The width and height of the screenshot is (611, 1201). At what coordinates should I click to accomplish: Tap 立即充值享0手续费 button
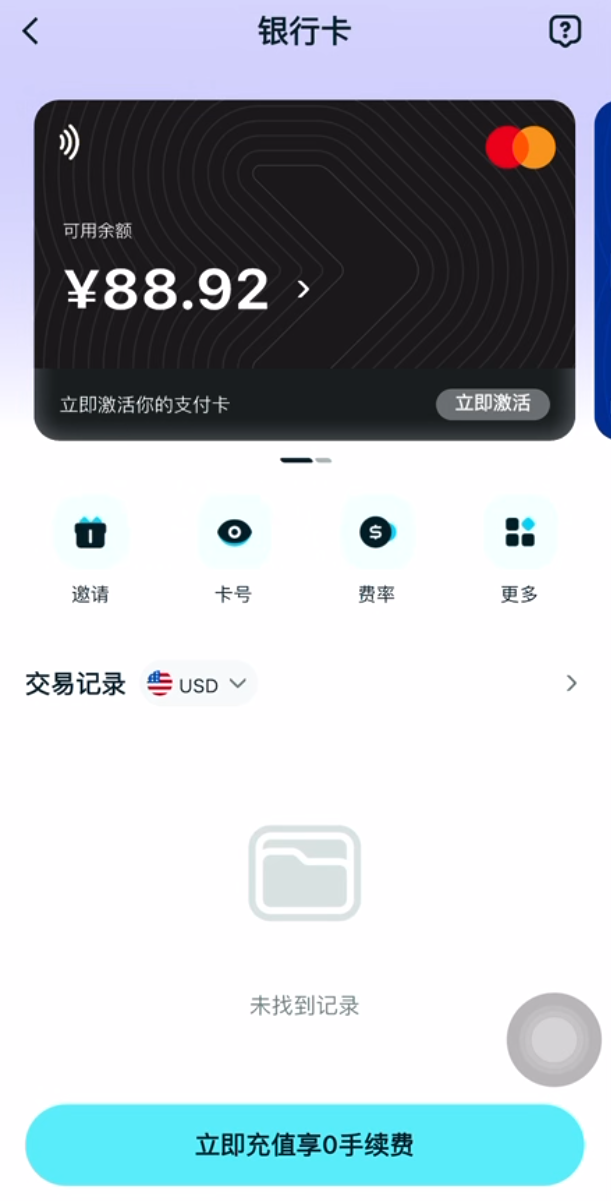pos(304,1145)
